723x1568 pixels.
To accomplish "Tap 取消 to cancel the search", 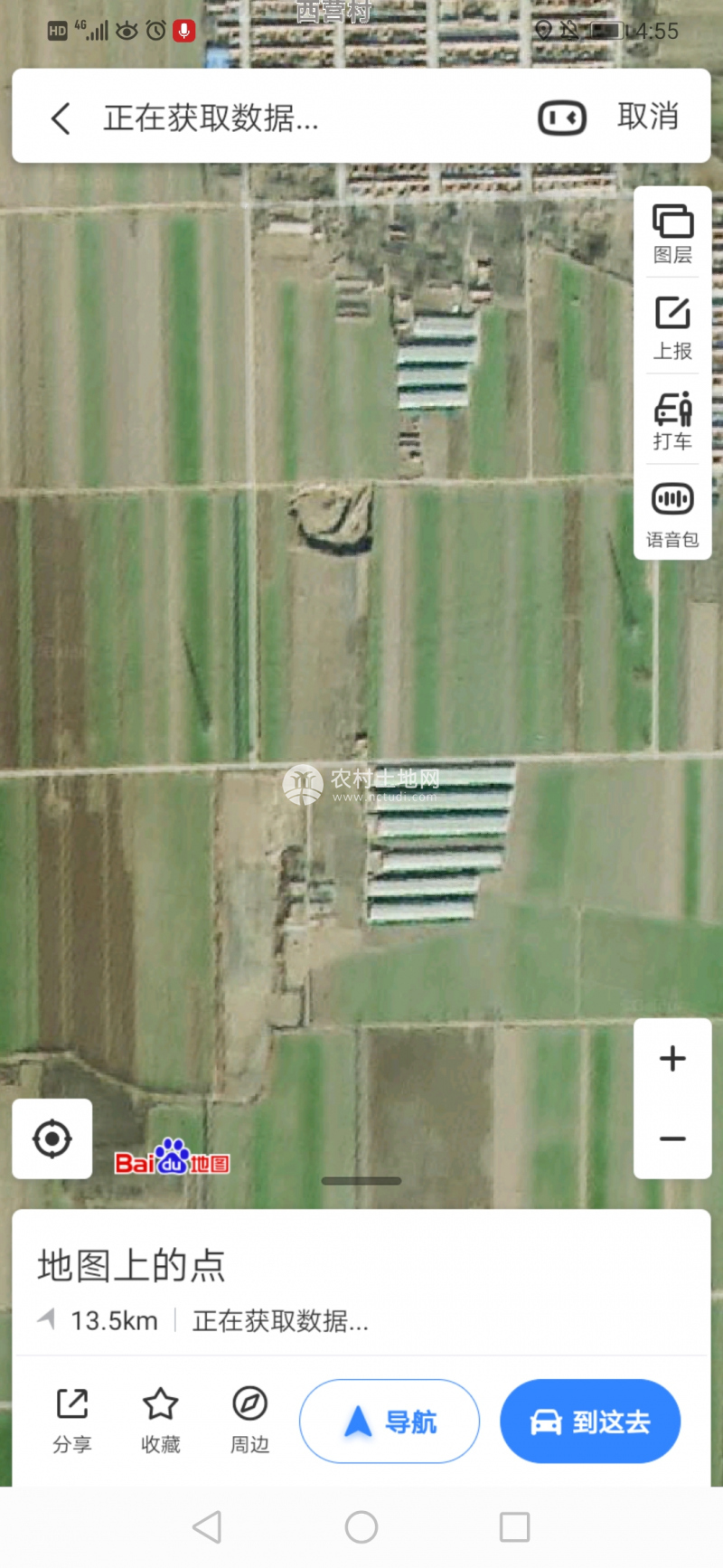I will click(x=648, y=117).
